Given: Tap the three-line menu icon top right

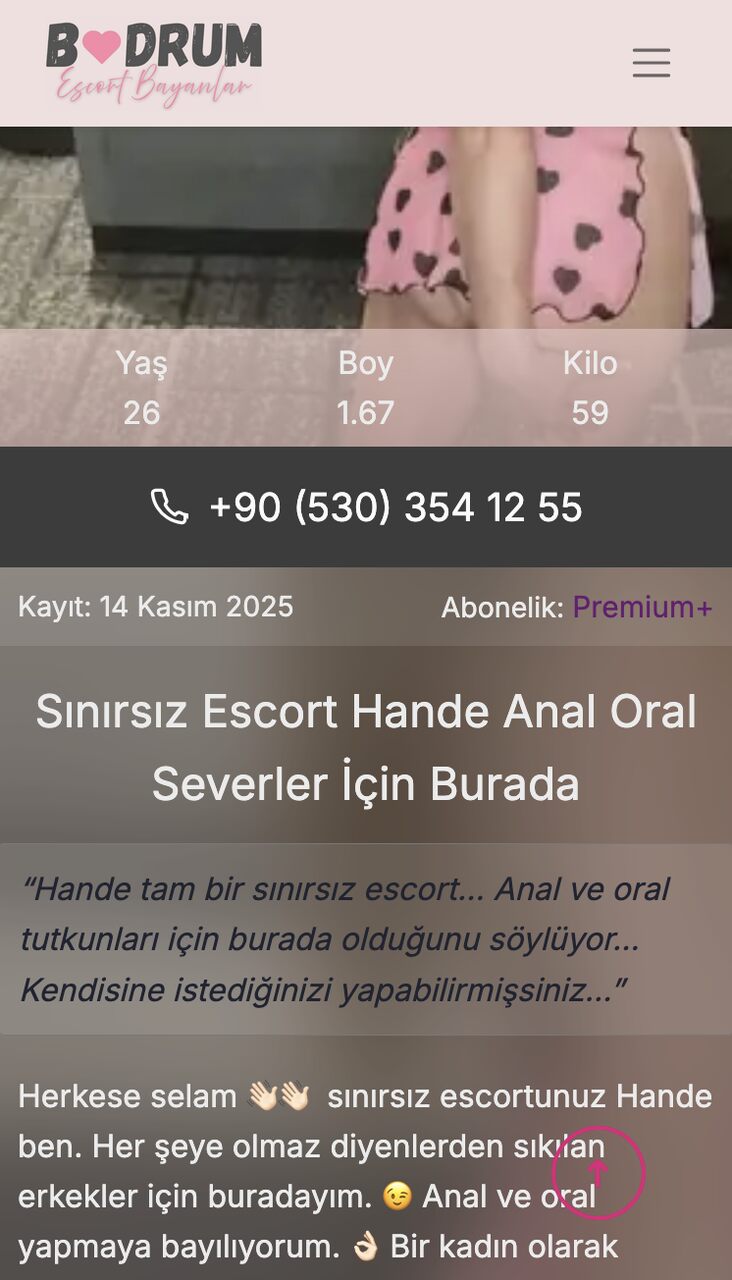Looking at the screenshot, I should [651, 63].
